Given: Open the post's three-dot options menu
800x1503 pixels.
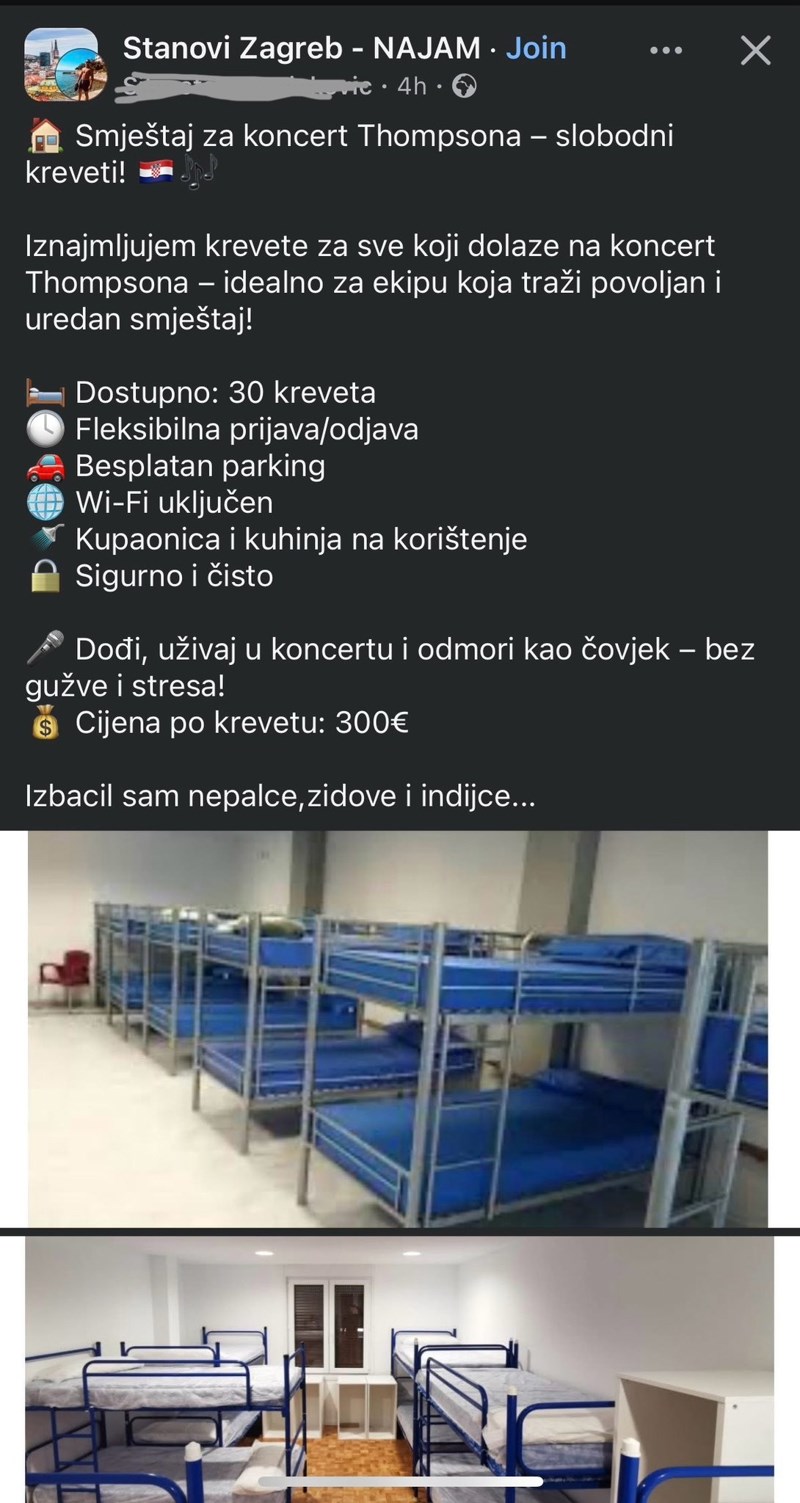Looking at the screenshot, I should pyautogui.click(x=666, y=50).
